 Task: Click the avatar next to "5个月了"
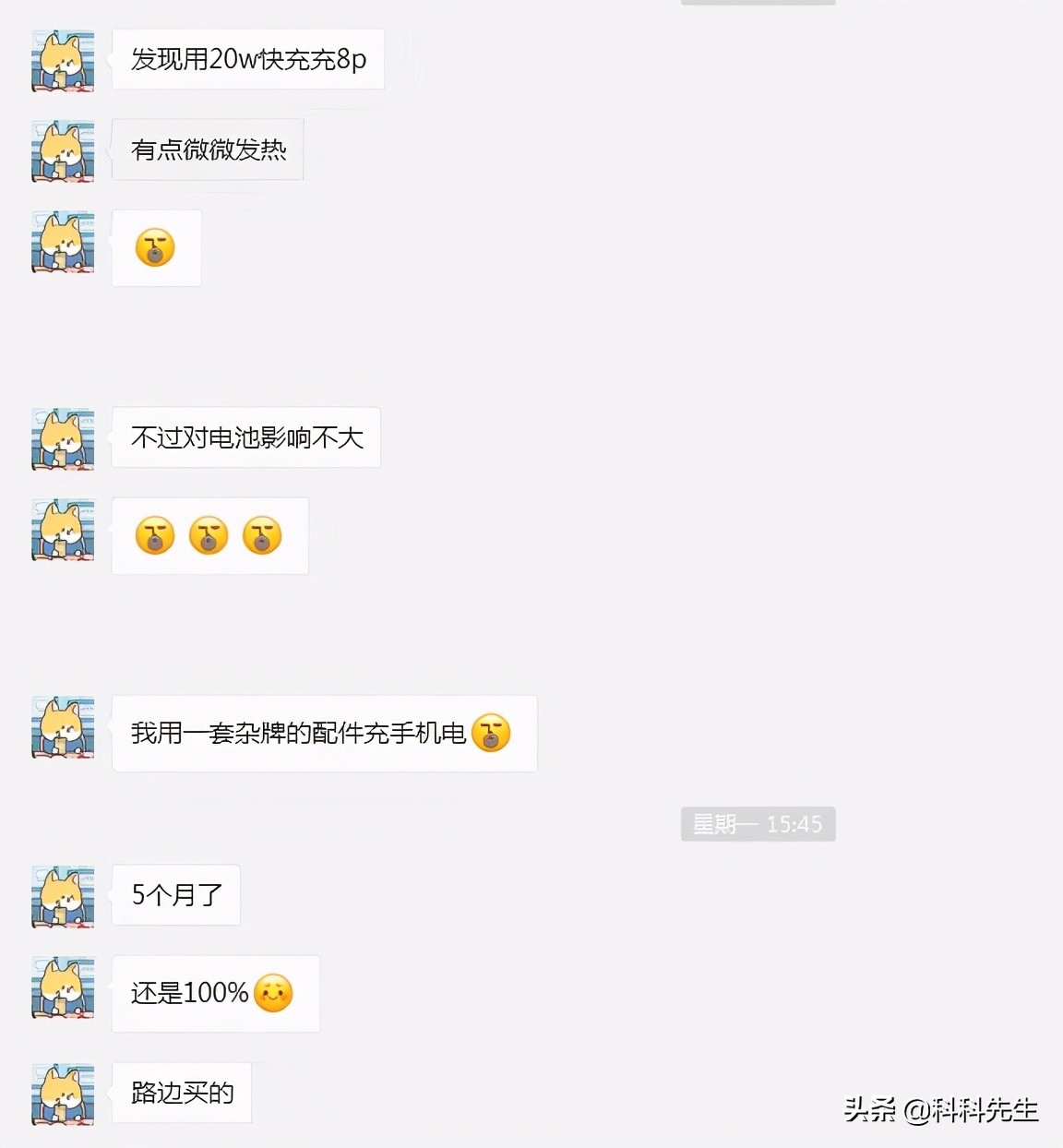[x=61, y=896]
